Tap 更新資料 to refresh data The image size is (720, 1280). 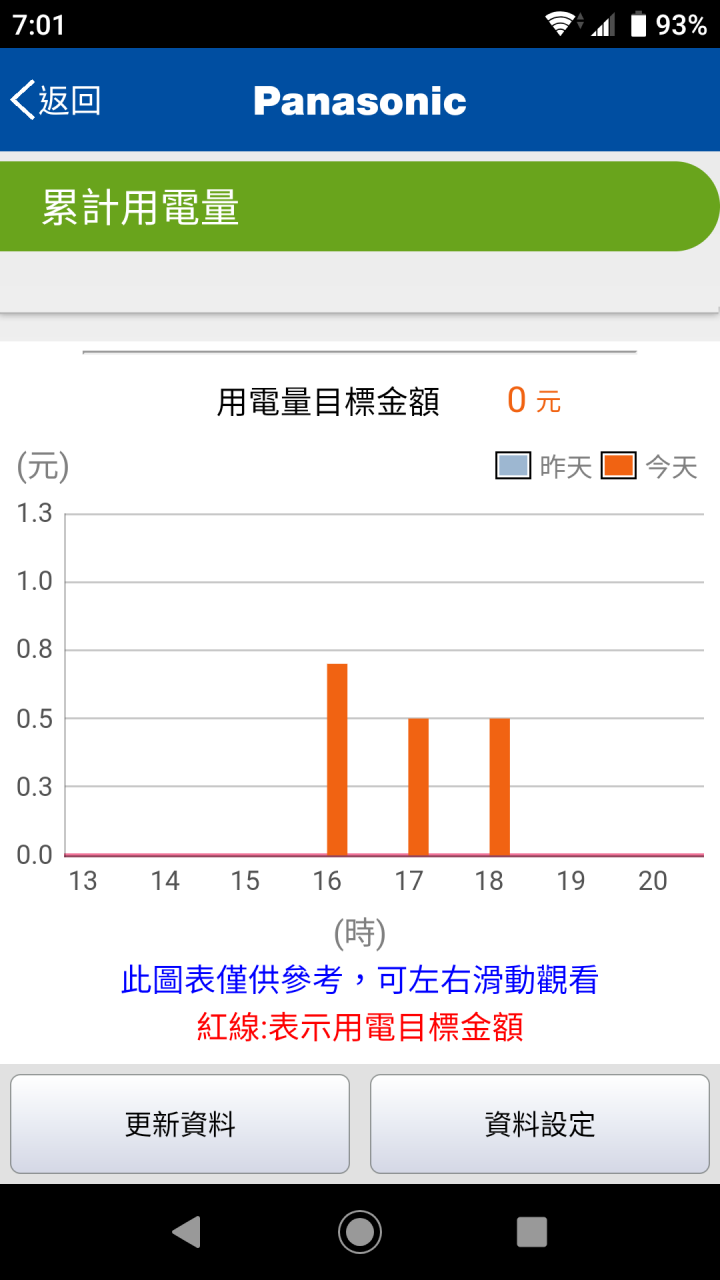click(x=180, y=1124)
